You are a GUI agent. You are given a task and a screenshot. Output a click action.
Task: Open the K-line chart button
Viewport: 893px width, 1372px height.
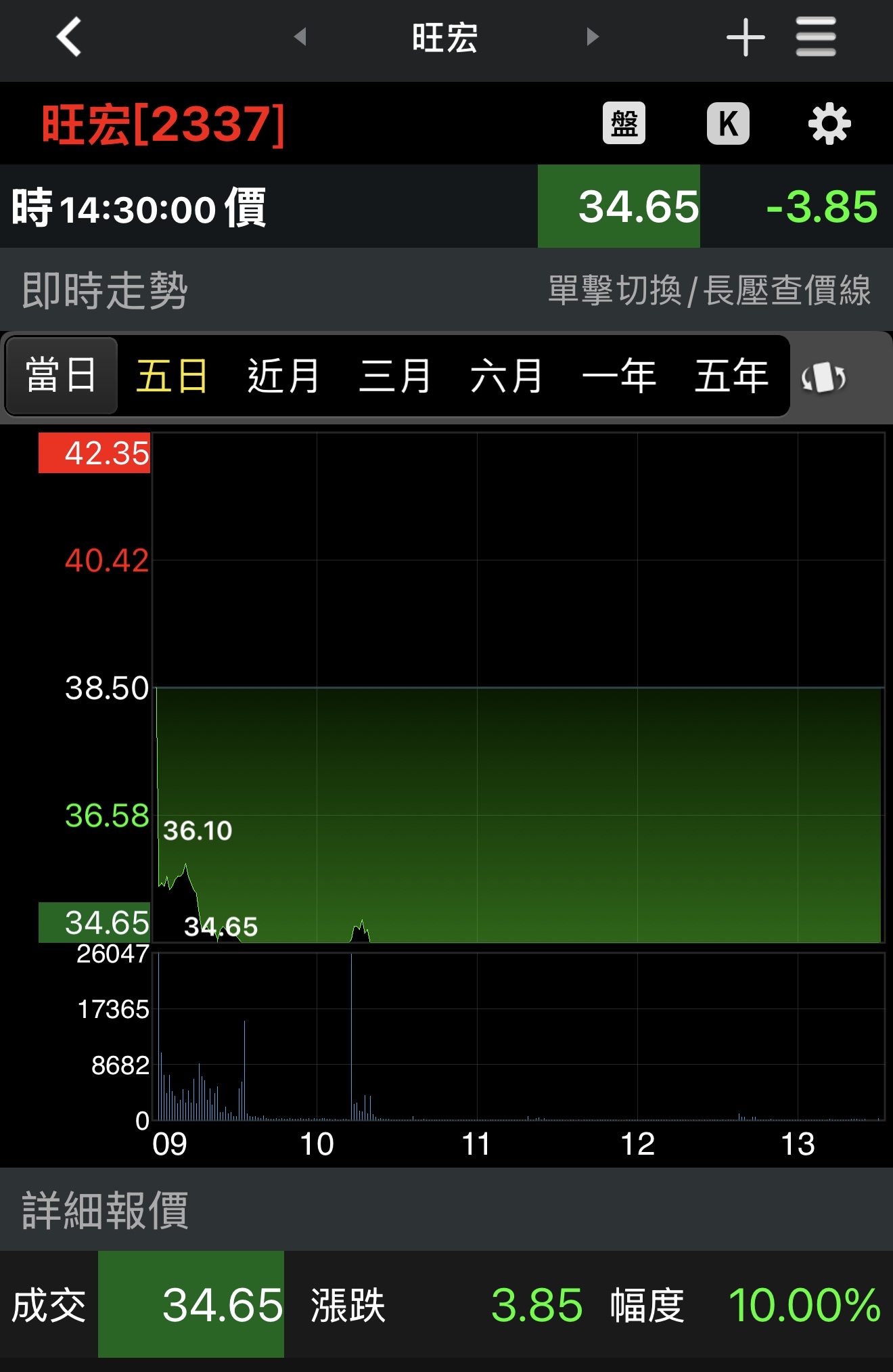click(x=728, y=124)
